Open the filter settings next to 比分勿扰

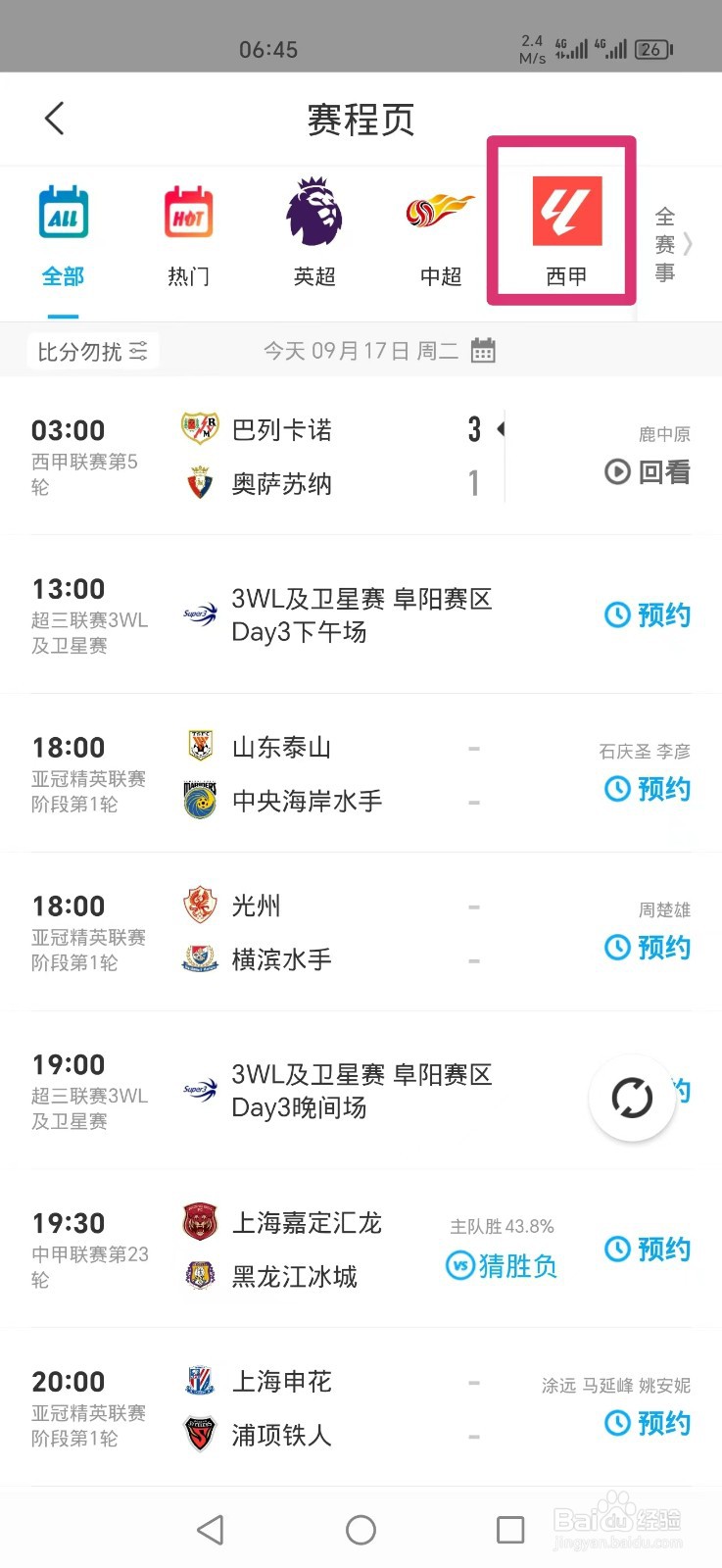click(137, 350)
